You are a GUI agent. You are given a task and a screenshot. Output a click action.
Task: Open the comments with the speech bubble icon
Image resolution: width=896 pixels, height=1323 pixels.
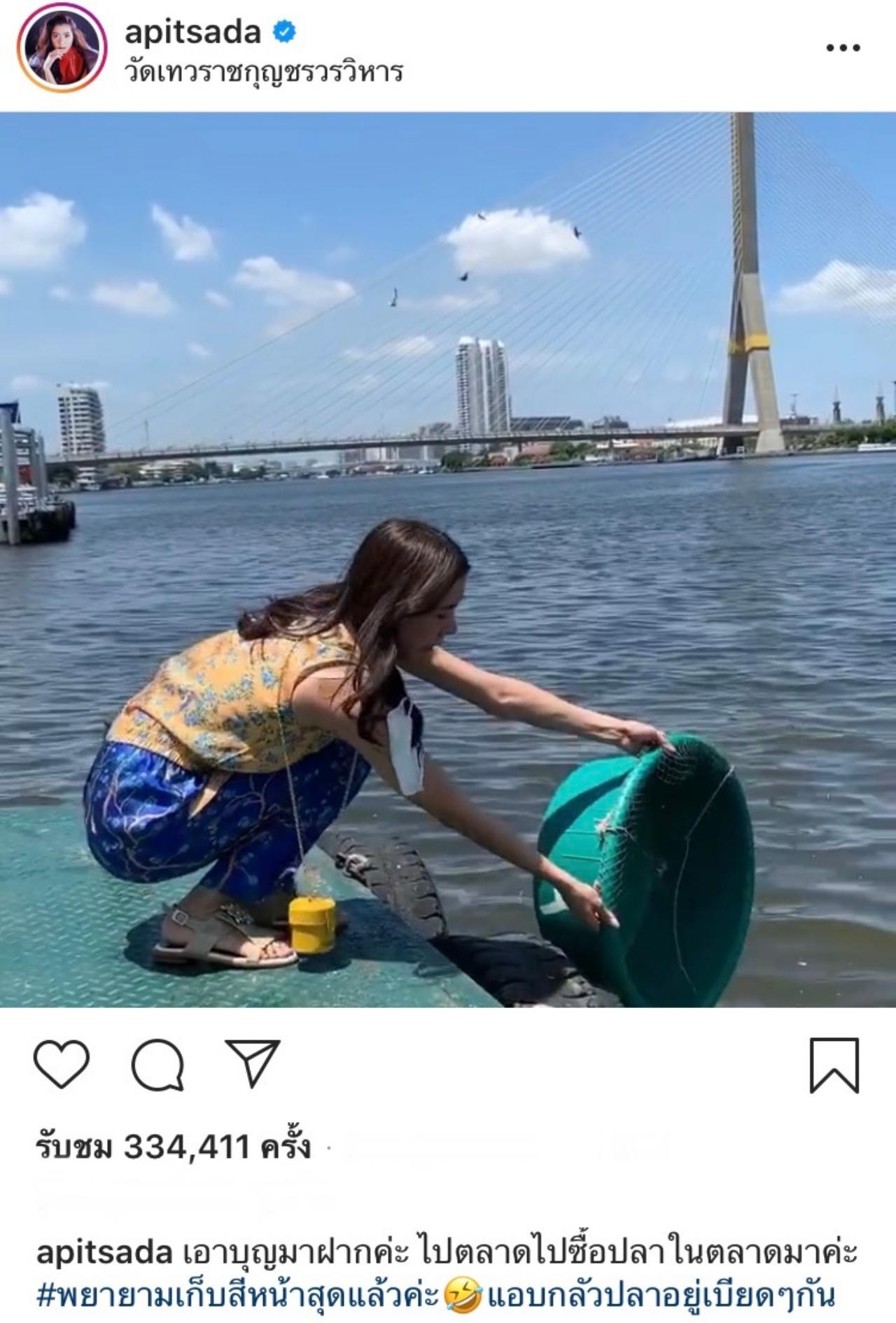[157, 1065]
